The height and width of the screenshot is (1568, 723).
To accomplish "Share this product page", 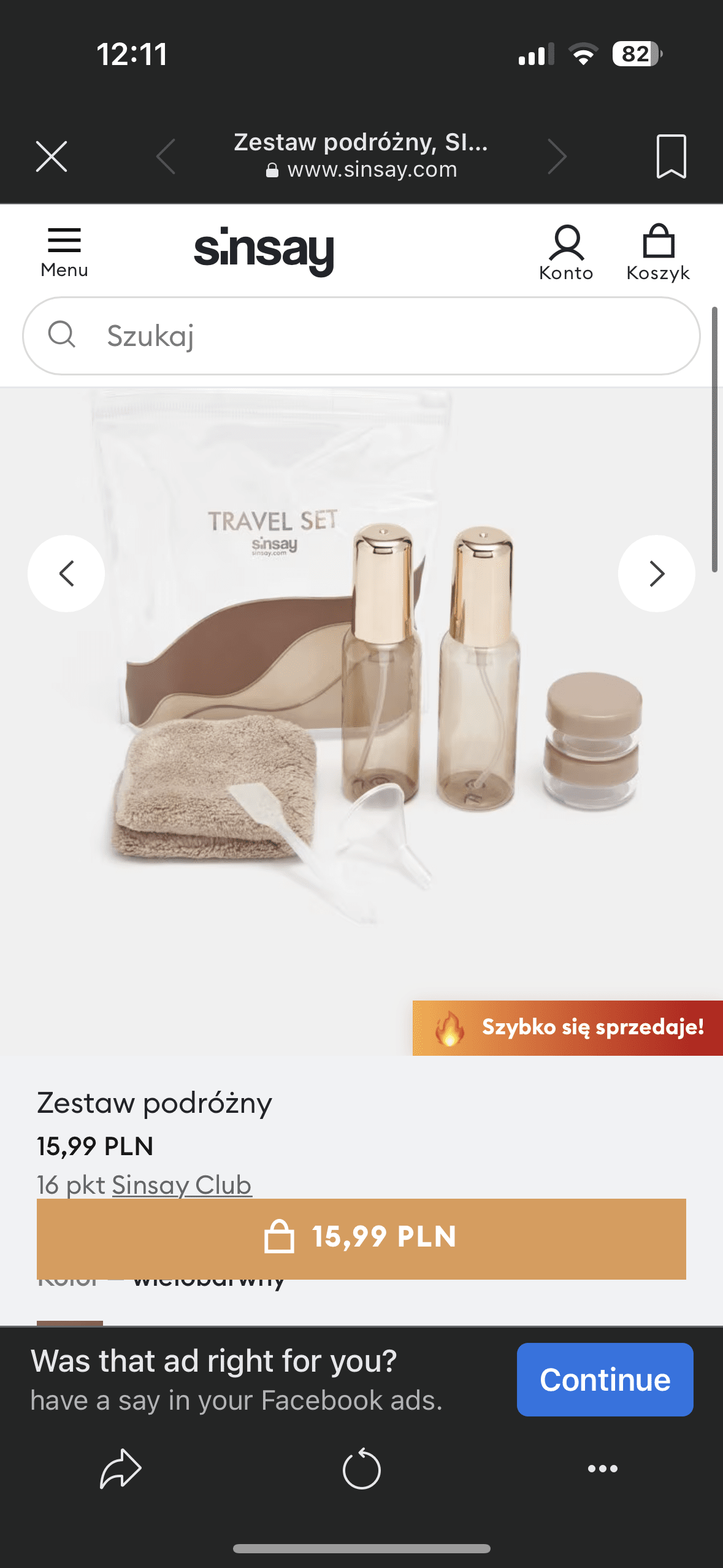I will 121,1469.
